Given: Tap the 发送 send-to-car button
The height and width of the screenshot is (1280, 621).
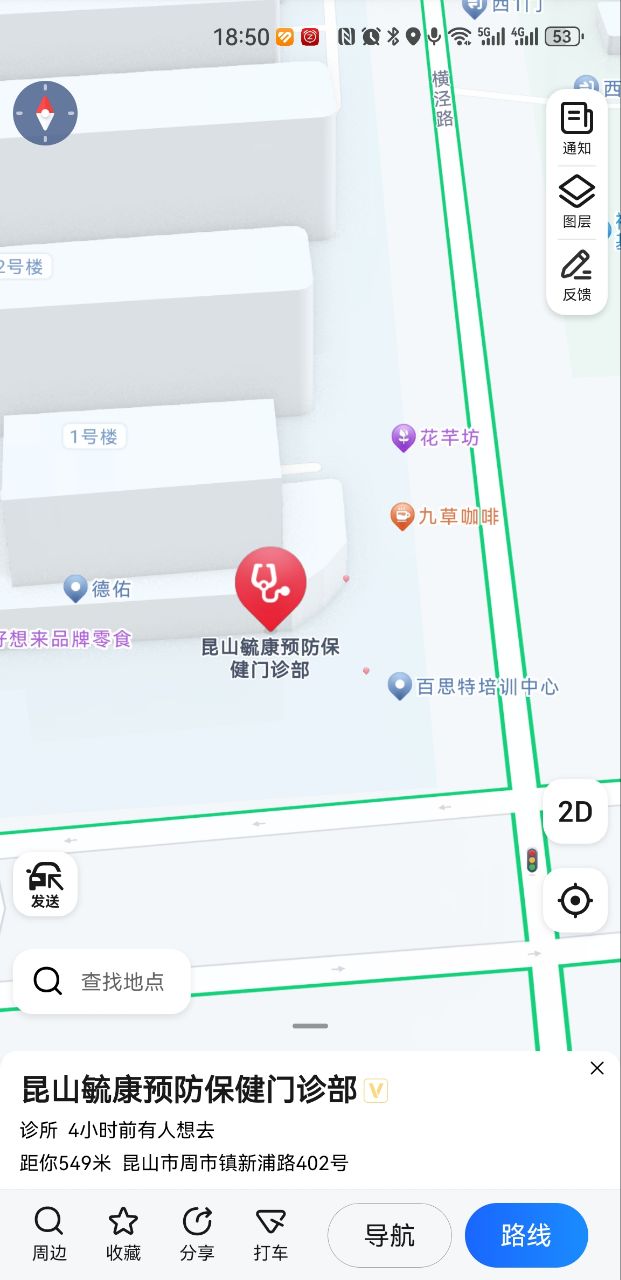Looking at the screenshot, I should pos(45,885).
